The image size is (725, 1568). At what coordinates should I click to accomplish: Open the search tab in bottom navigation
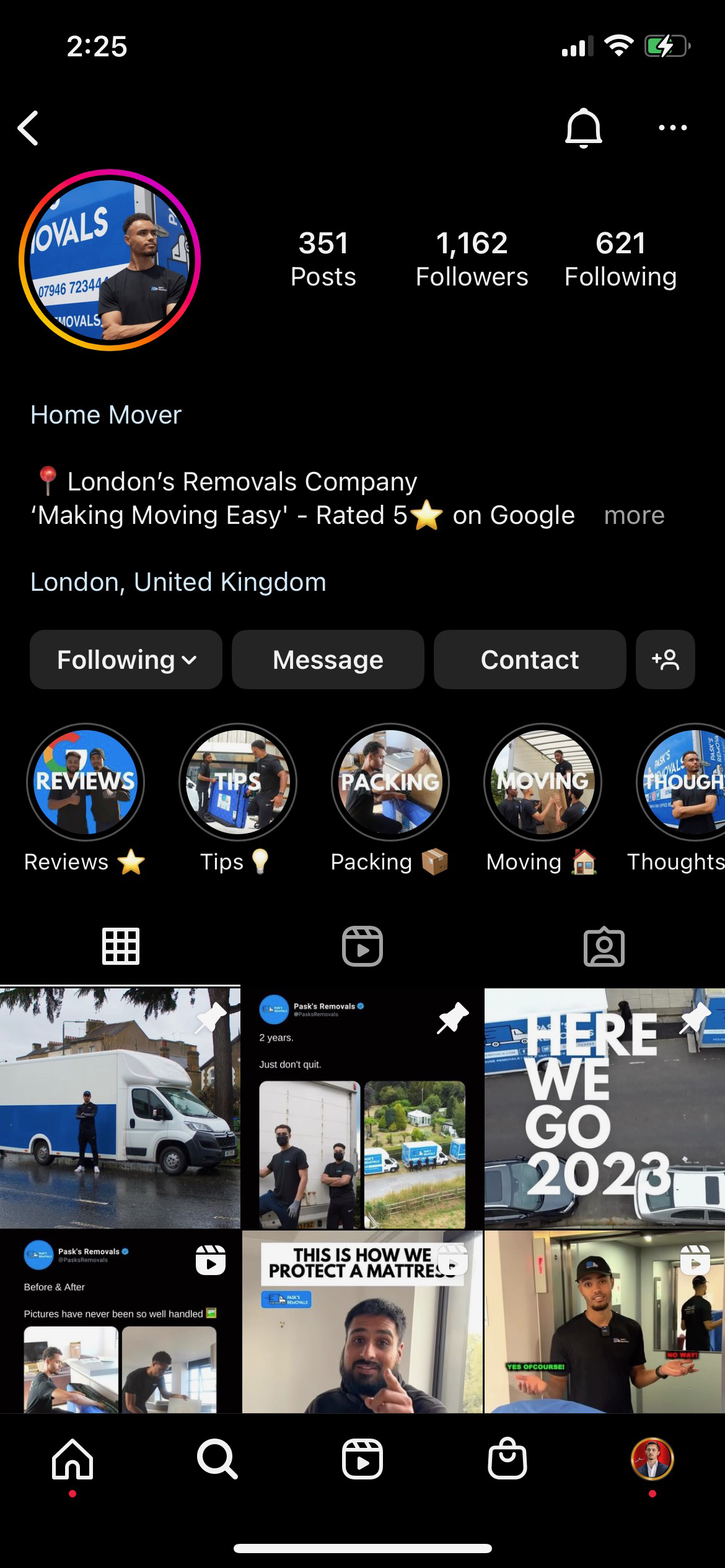click(x=217, y=1459)
